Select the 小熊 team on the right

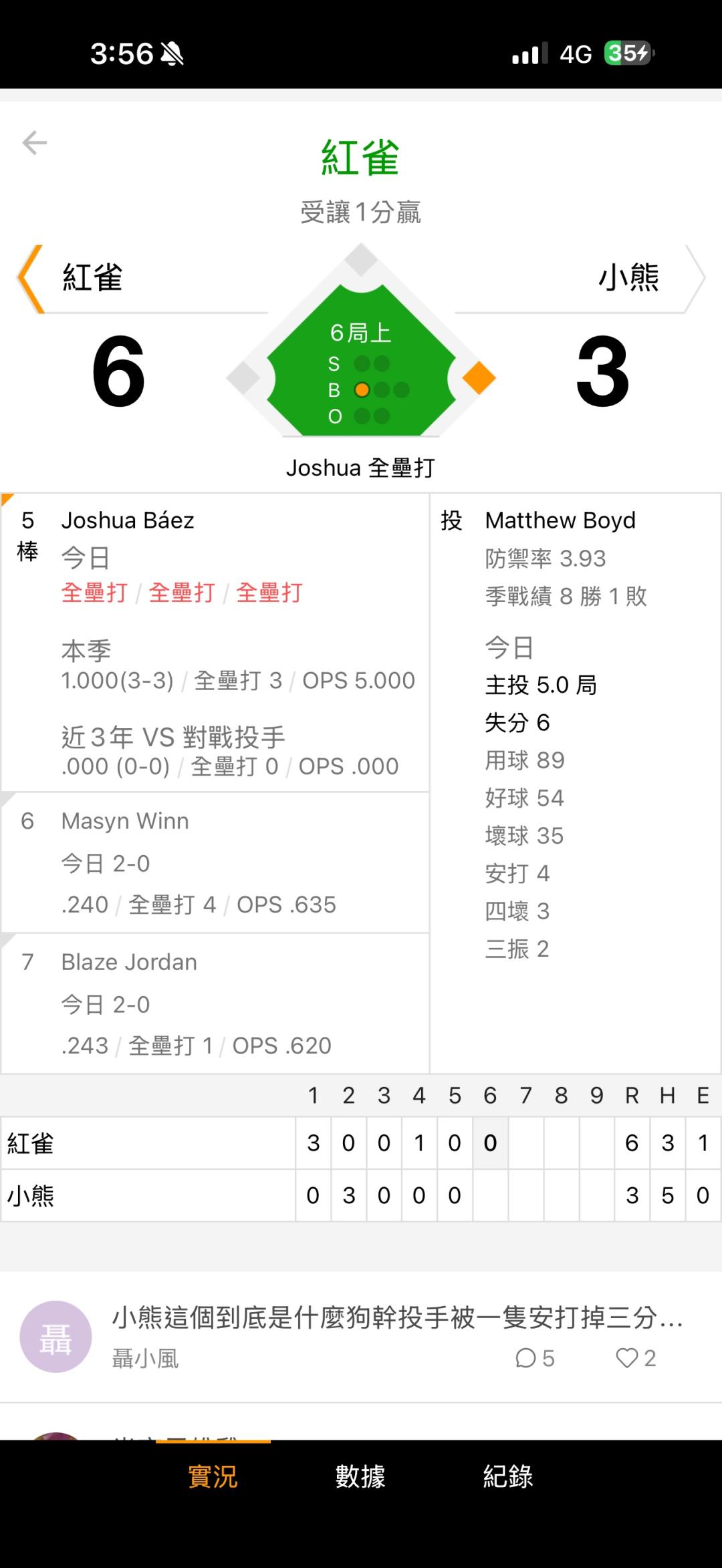[x=629, y=277]
